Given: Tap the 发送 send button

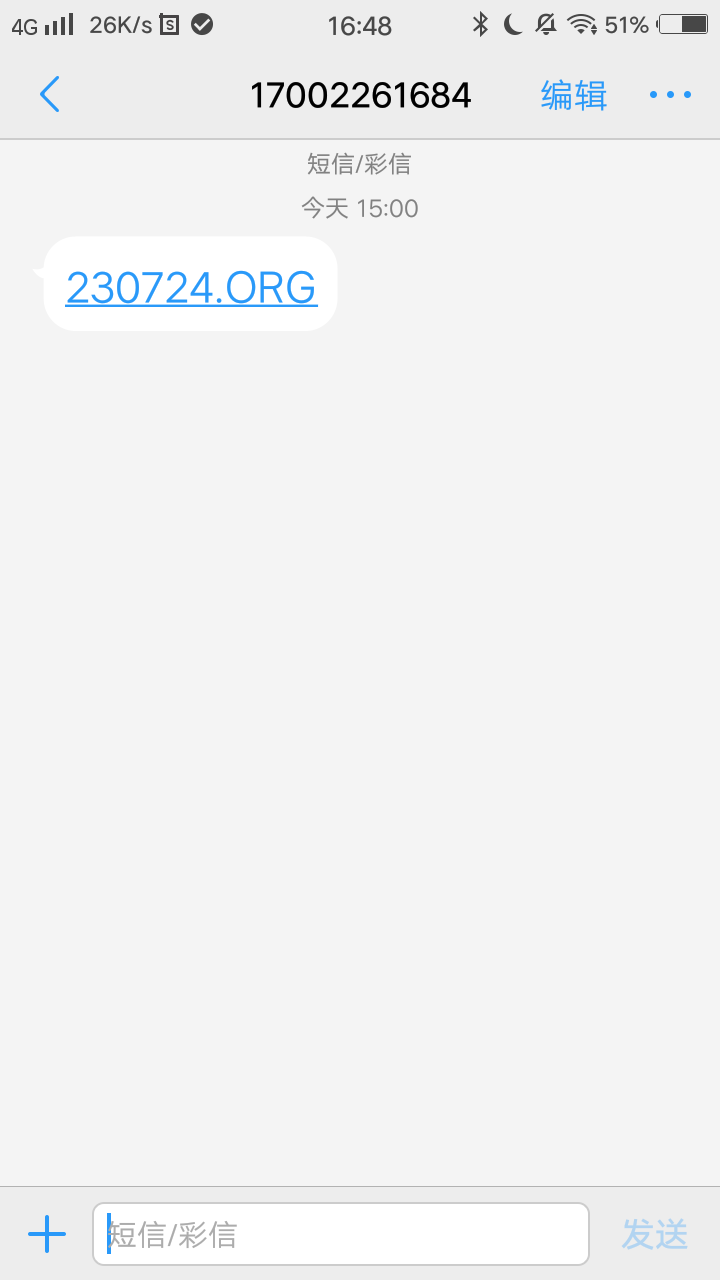Looking at the screenshot, I should (x=655, y=1235).
